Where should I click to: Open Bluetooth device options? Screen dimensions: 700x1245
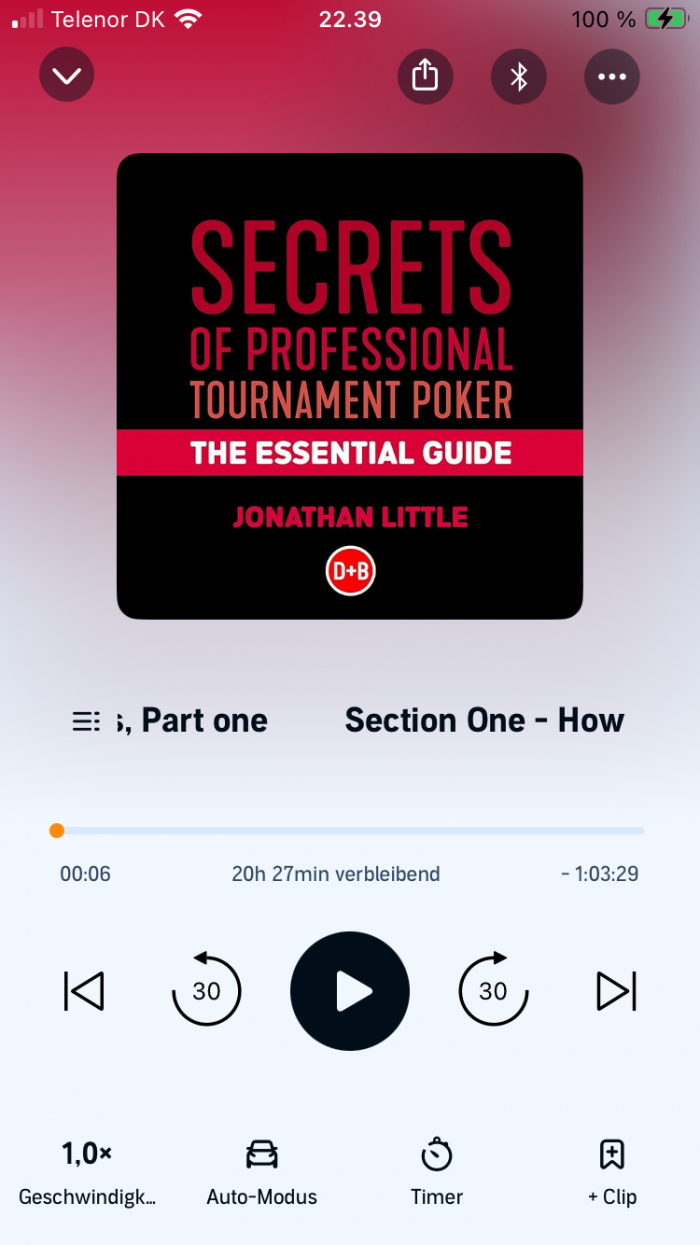point(518,76)
